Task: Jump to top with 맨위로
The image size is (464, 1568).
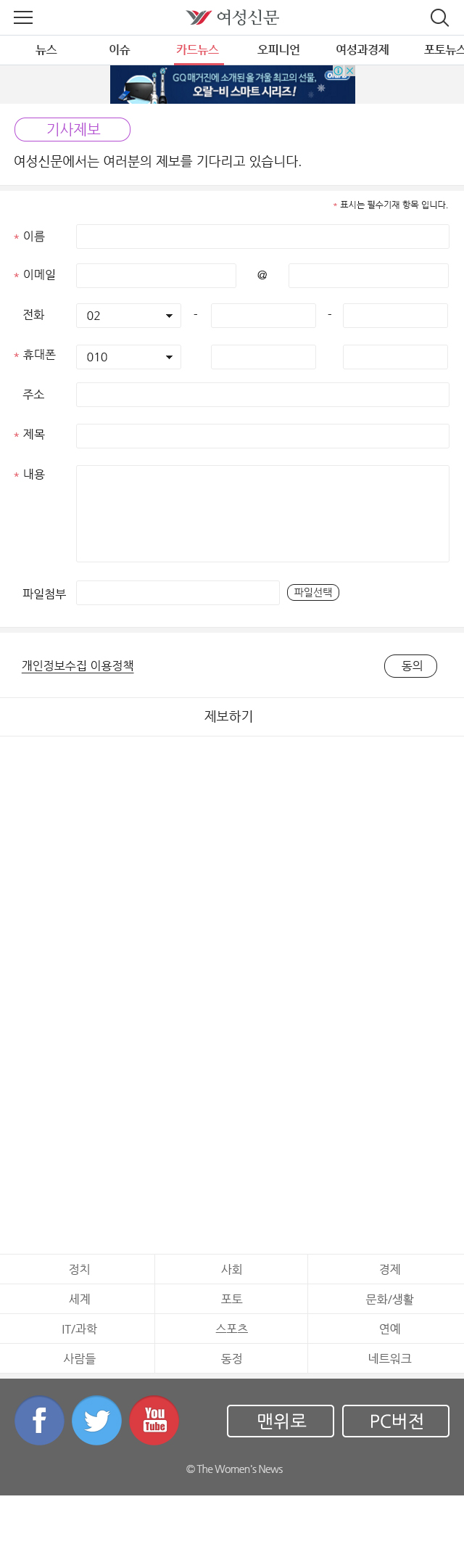Action: (281, 1421)
